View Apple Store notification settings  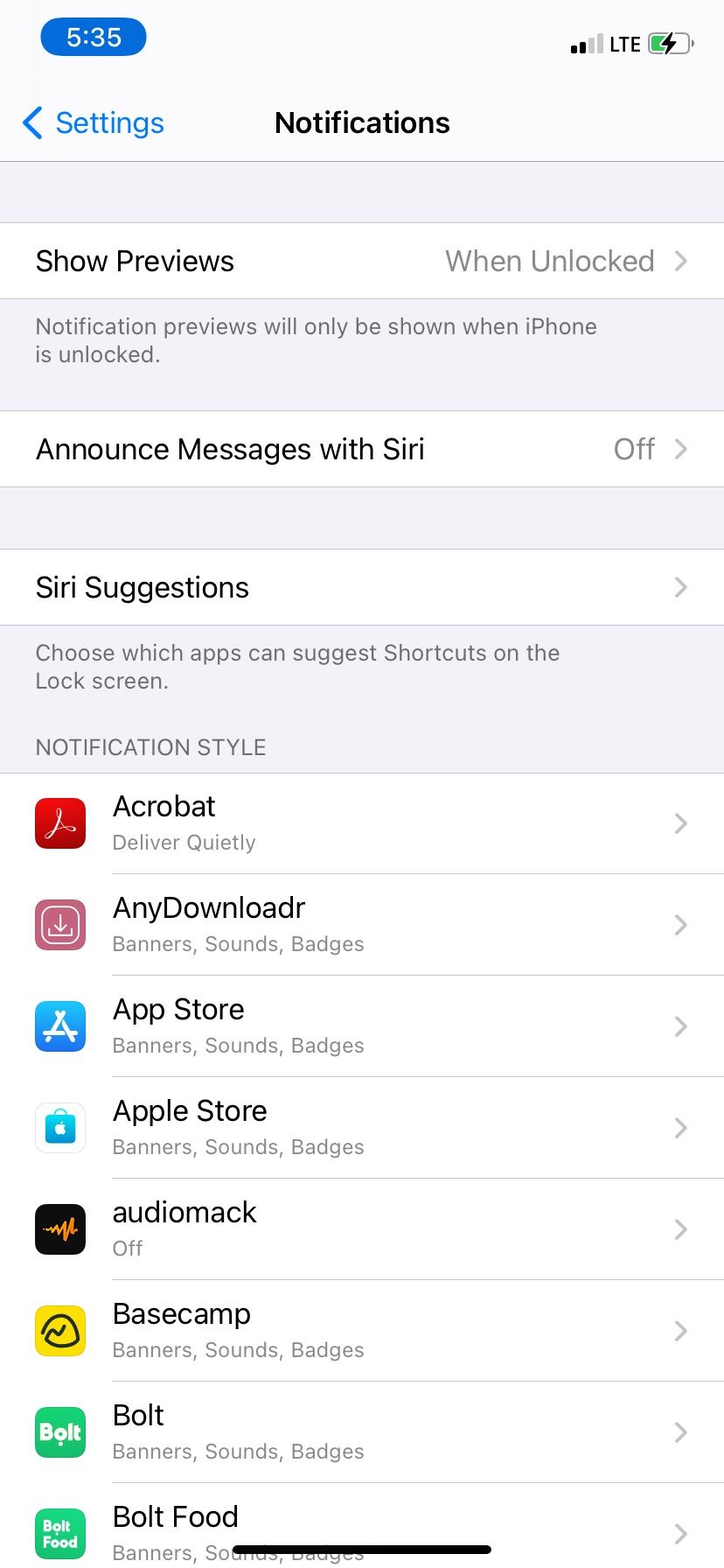click(362, 1128)
